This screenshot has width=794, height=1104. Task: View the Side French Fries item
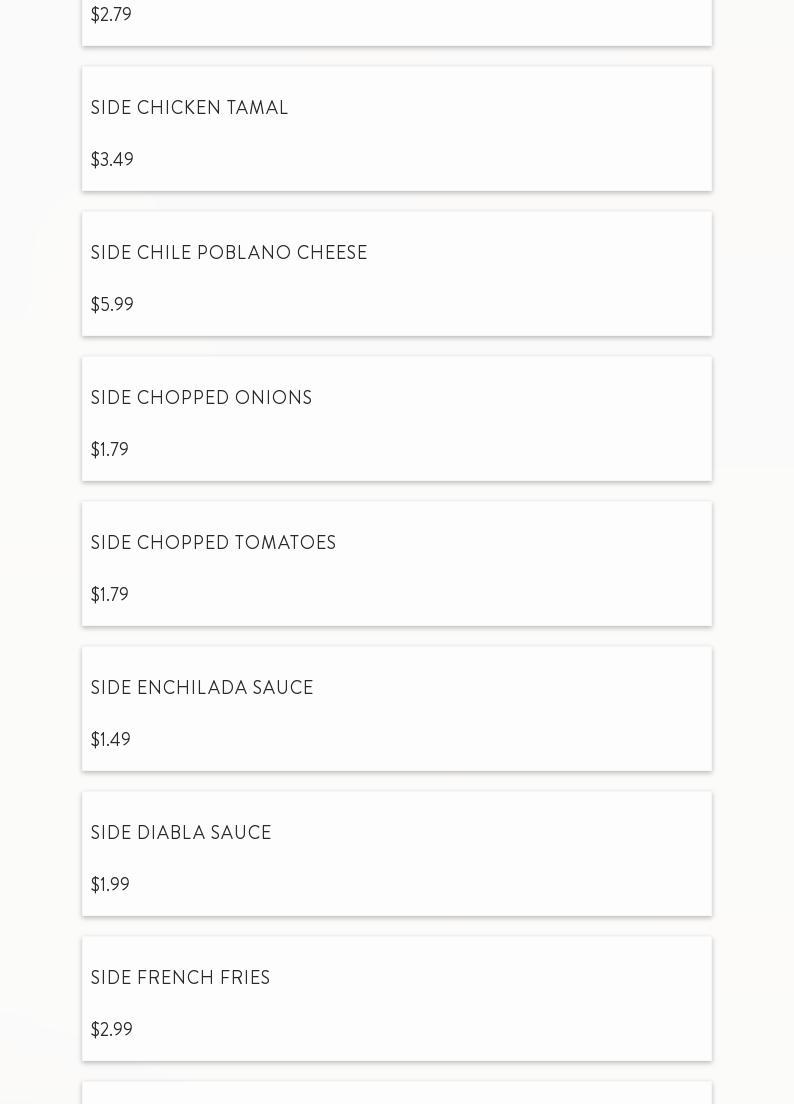(x=396, y=999)
